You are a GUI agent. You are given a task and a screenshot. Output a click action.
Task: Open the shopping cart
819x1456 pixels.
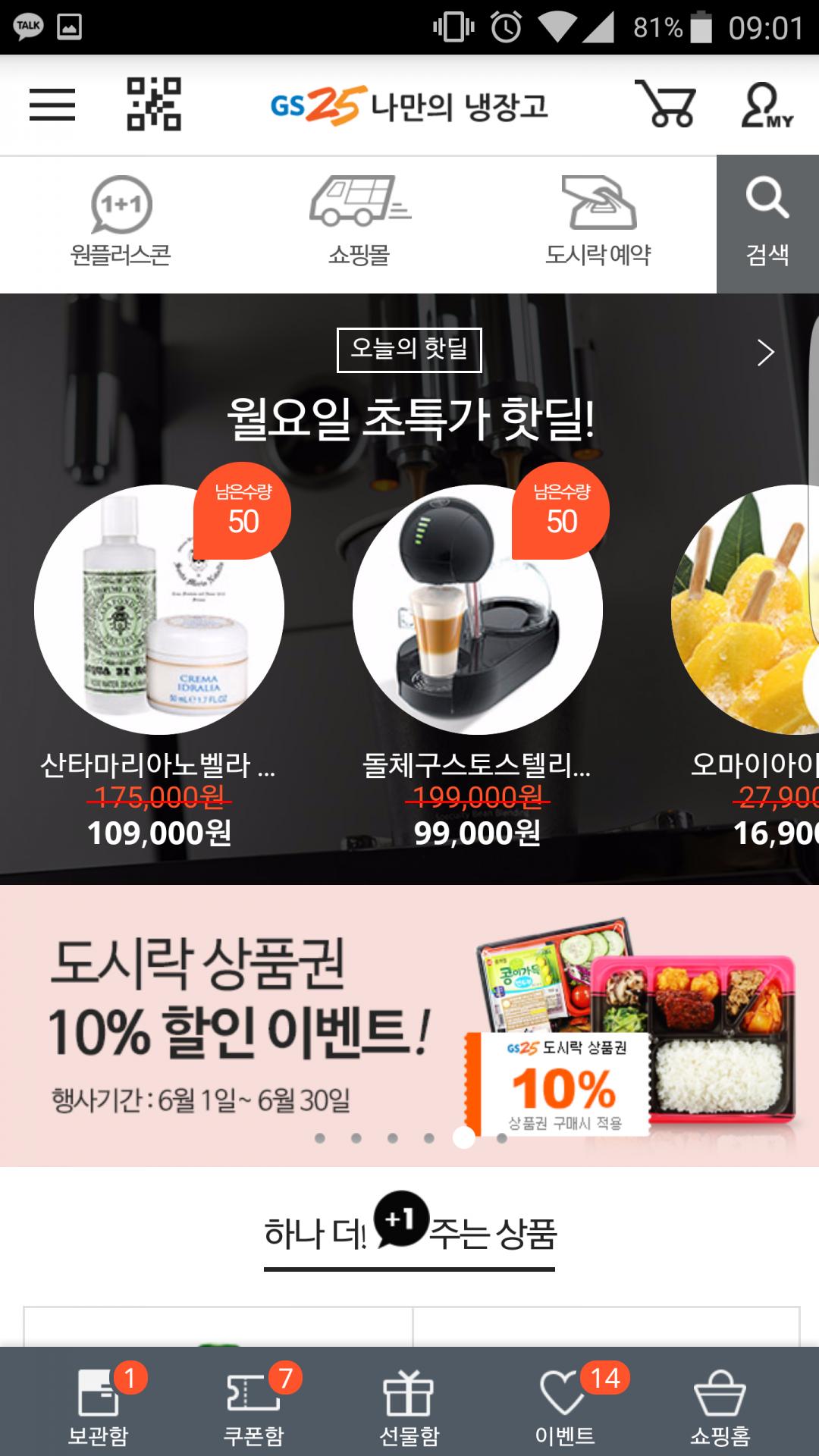coord(665,104)
